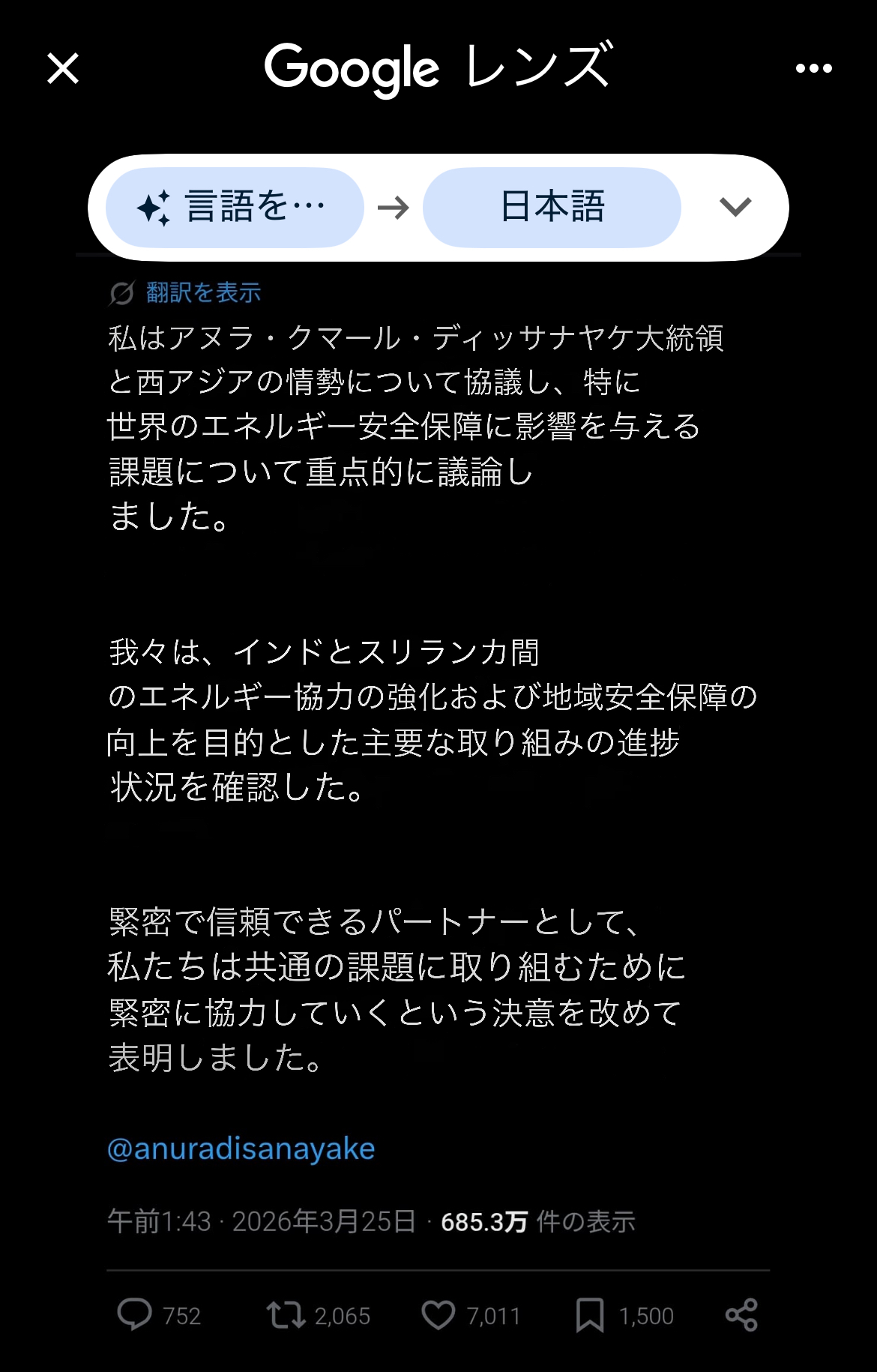
Task: Close the Google Lens screen
Action: (x=63, y=69)
